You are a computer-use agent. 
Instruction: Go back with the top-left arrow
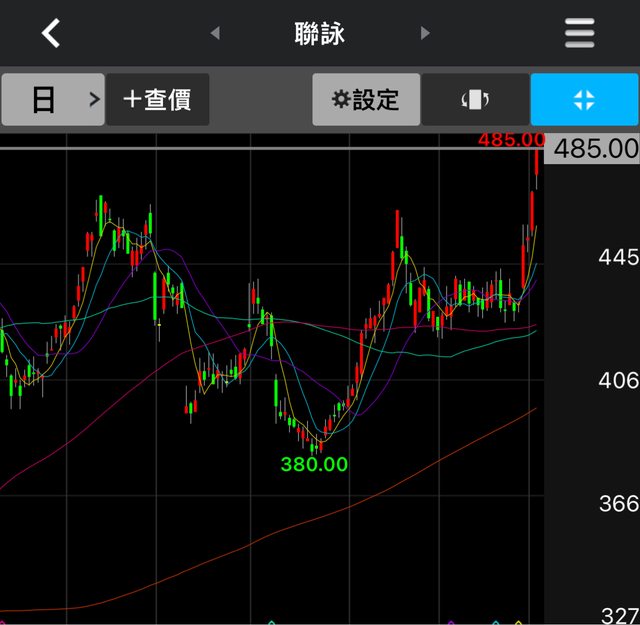pos(51,33)
